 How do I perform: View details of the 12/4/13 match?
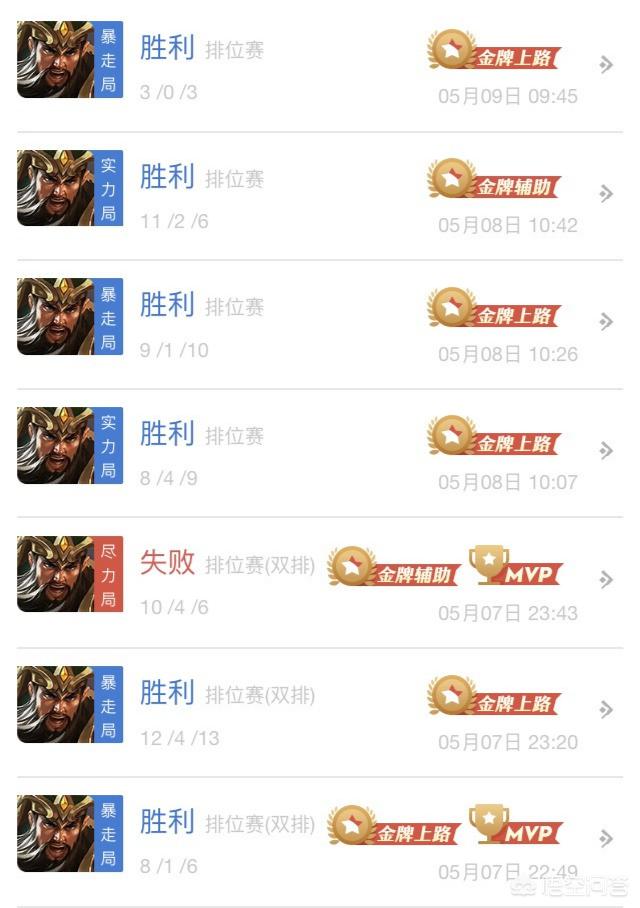(320, 711)
